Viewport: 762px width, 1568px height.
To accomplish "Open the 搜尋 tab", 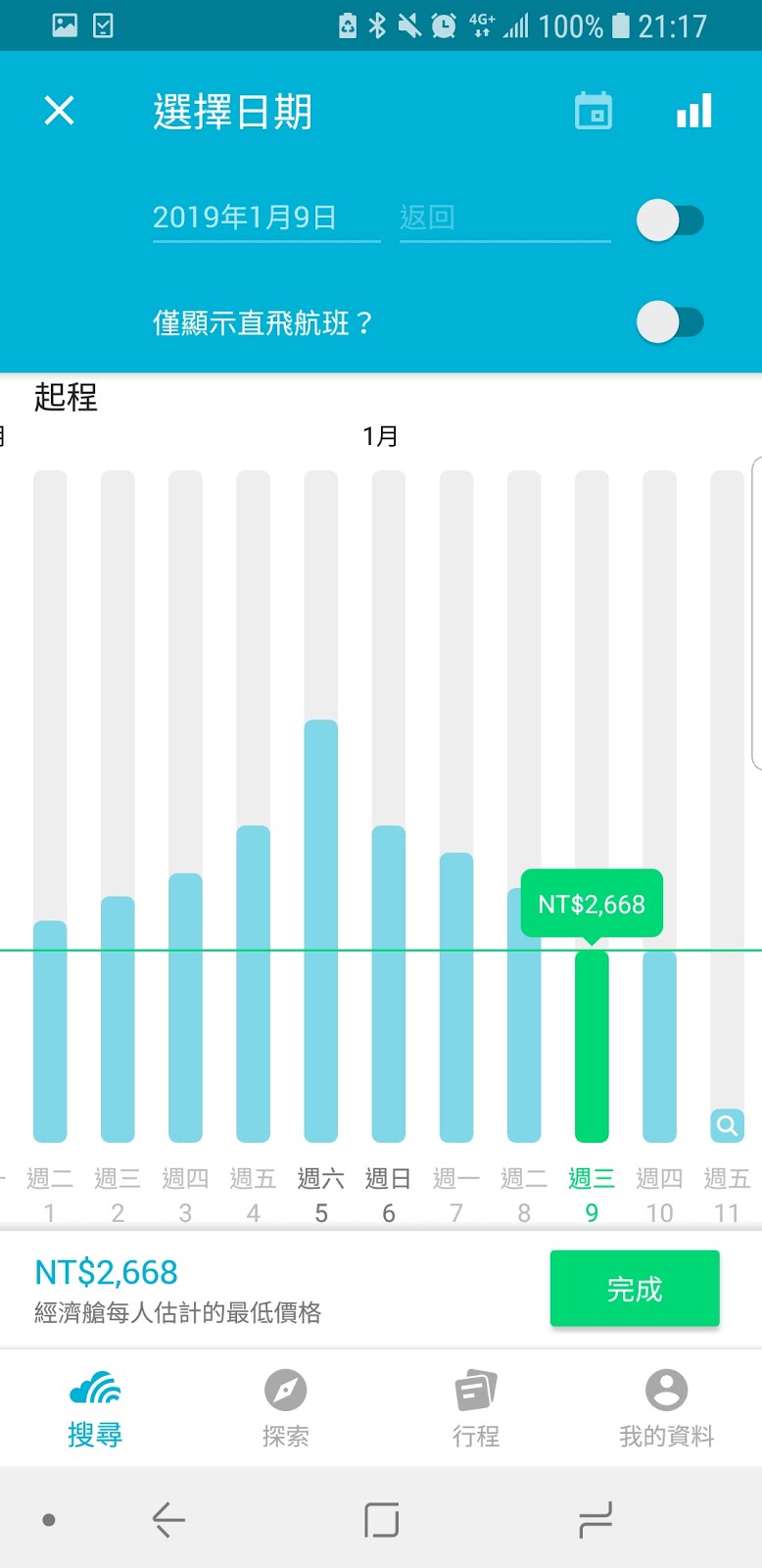I will pos(95,1407).
